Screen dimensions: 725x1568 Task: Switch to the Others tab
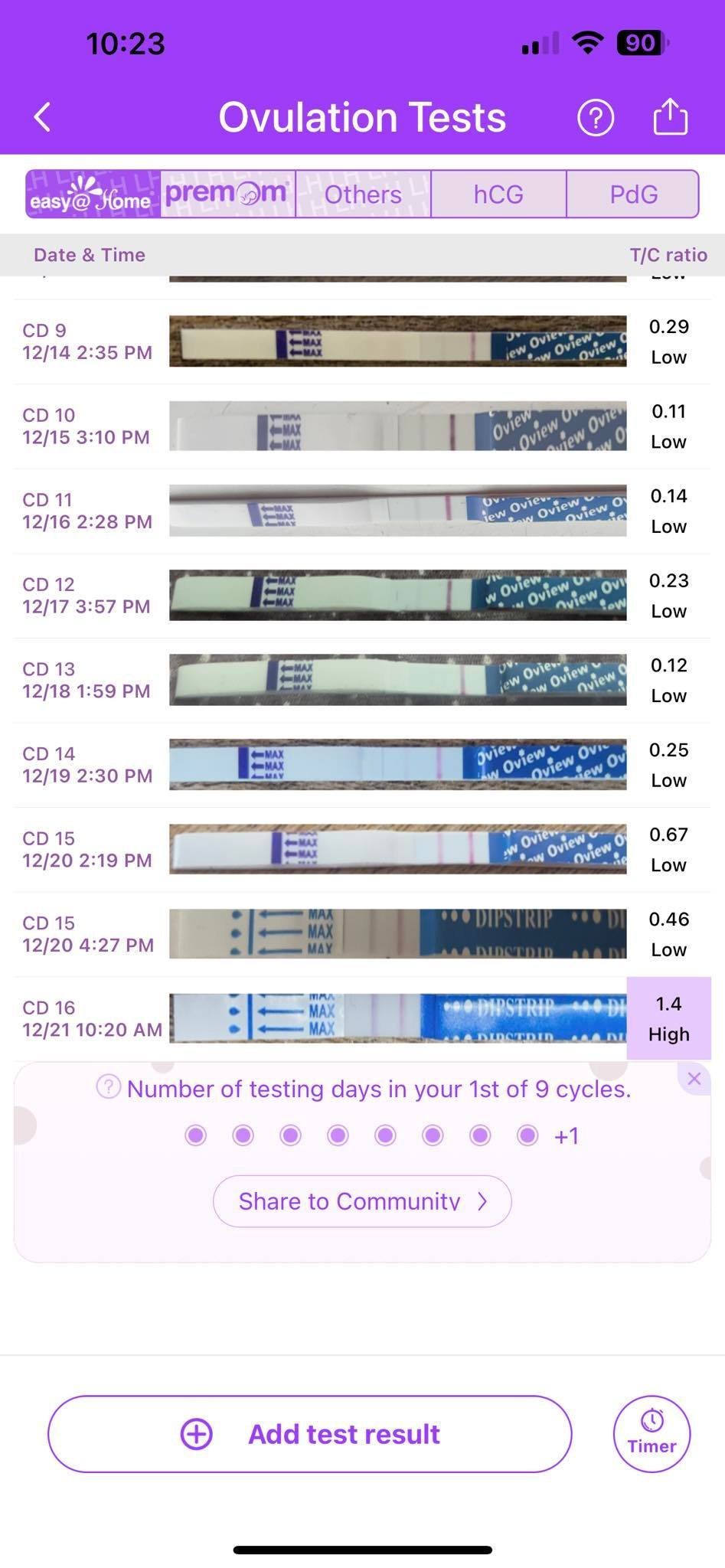coord(363,194)
